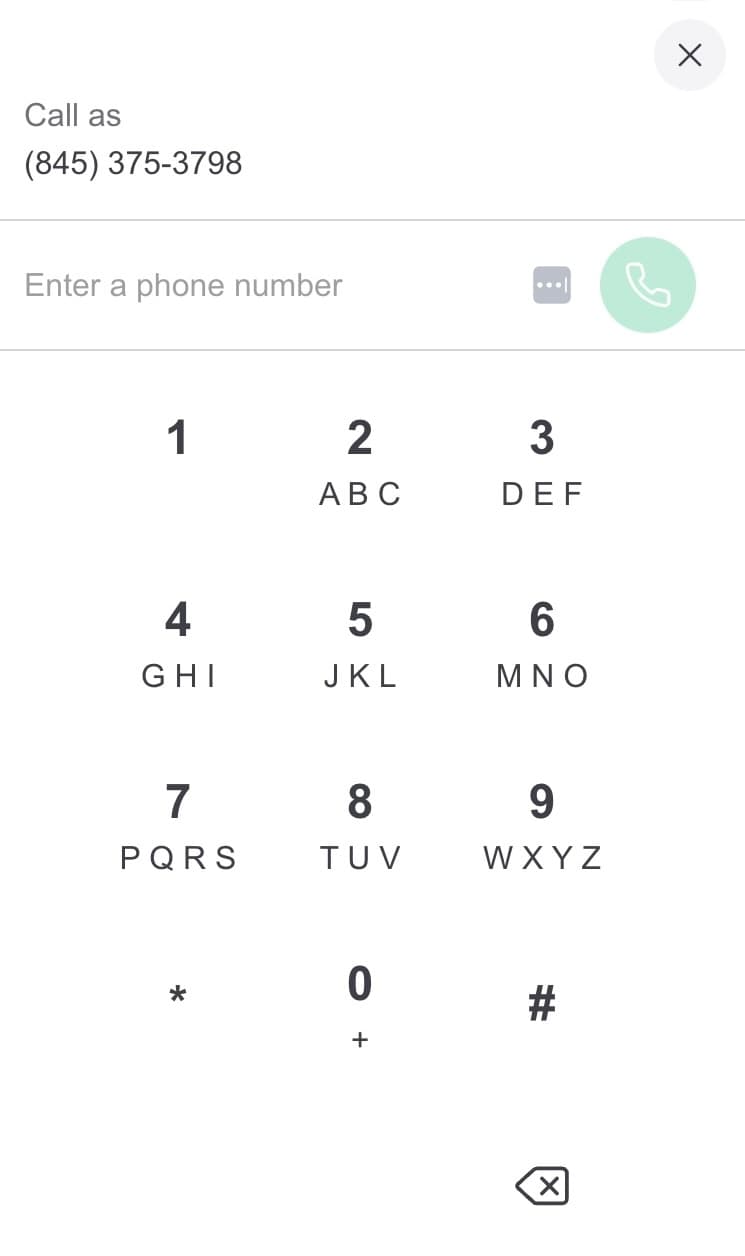Screen dimensions: 745x1256
Task: Start a call with the green phone icon
Action: click(648, 284)
